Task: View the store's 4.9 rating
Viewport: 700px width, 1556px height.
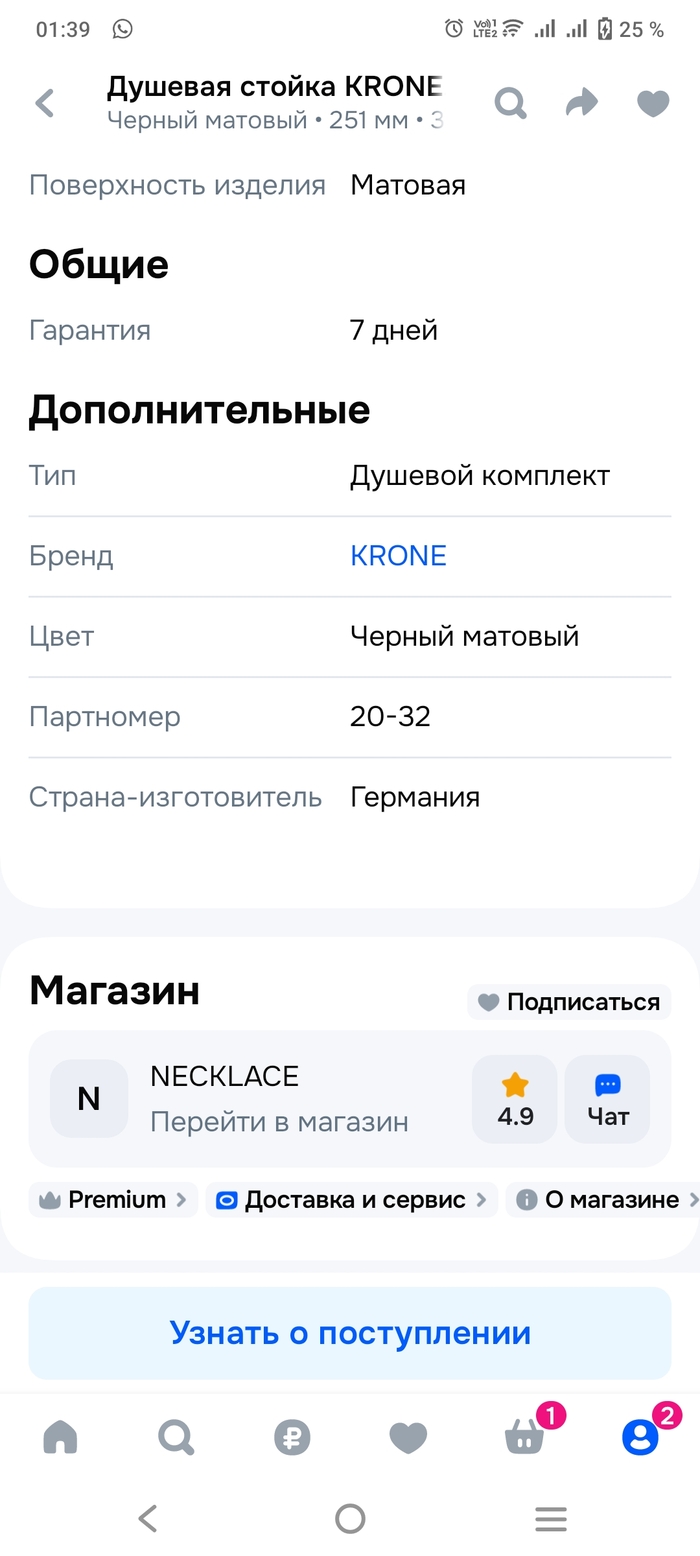Action: tap(515, 1099)
